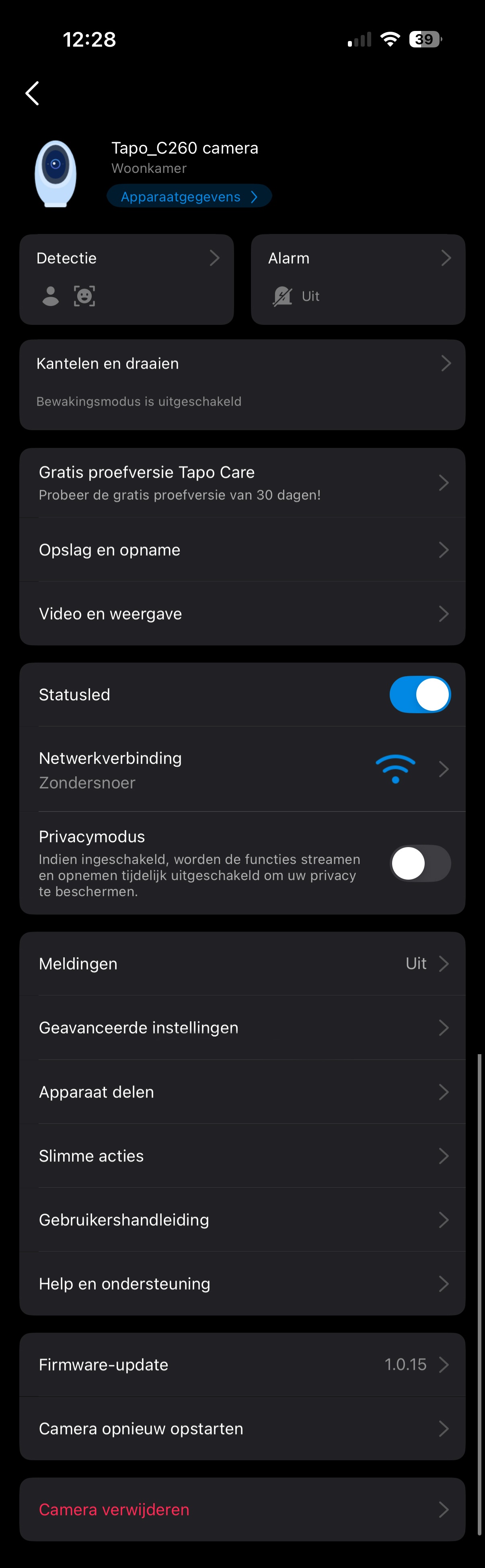485x1568 pixels.
Task: Tap Camera opnieuw opstarten
Action: pyautogui.click(x=242, y=1428)
